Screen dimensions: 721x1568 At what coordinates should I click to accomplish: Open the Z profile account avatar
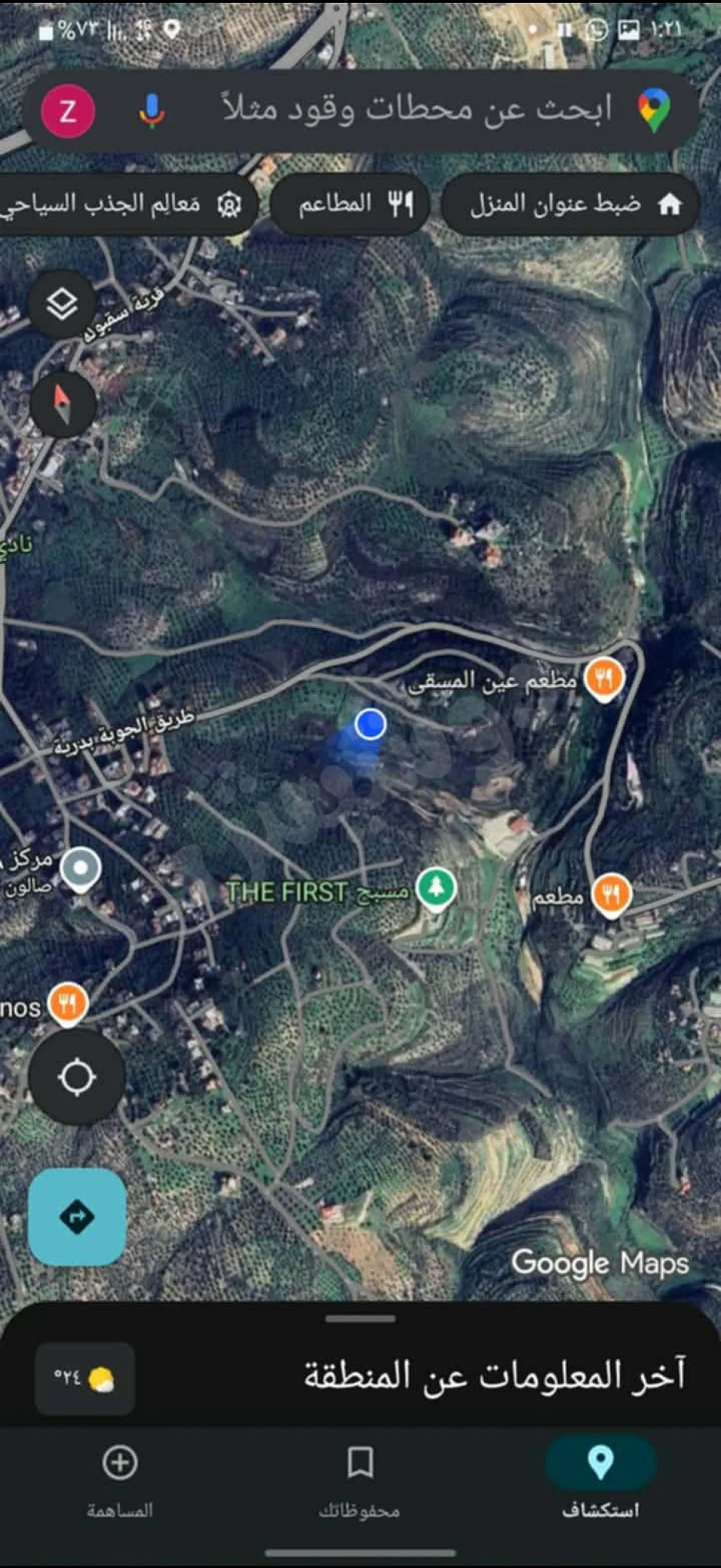pos(68,111)
